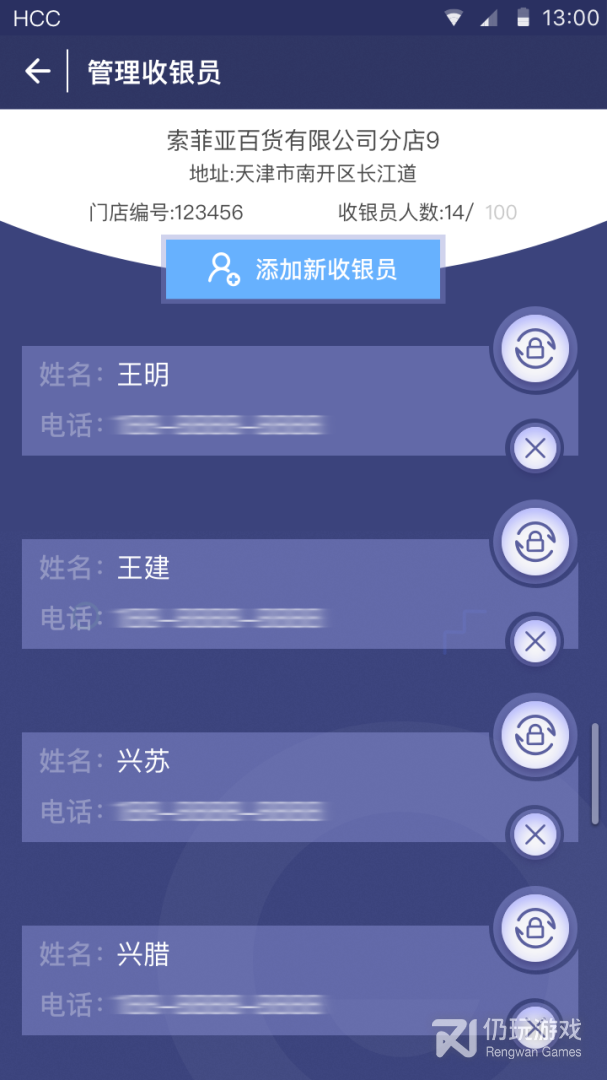Delete cashier 王明 with X icon
The width and height of the screenshot is (607, 1080).
(x=535, y=449)
